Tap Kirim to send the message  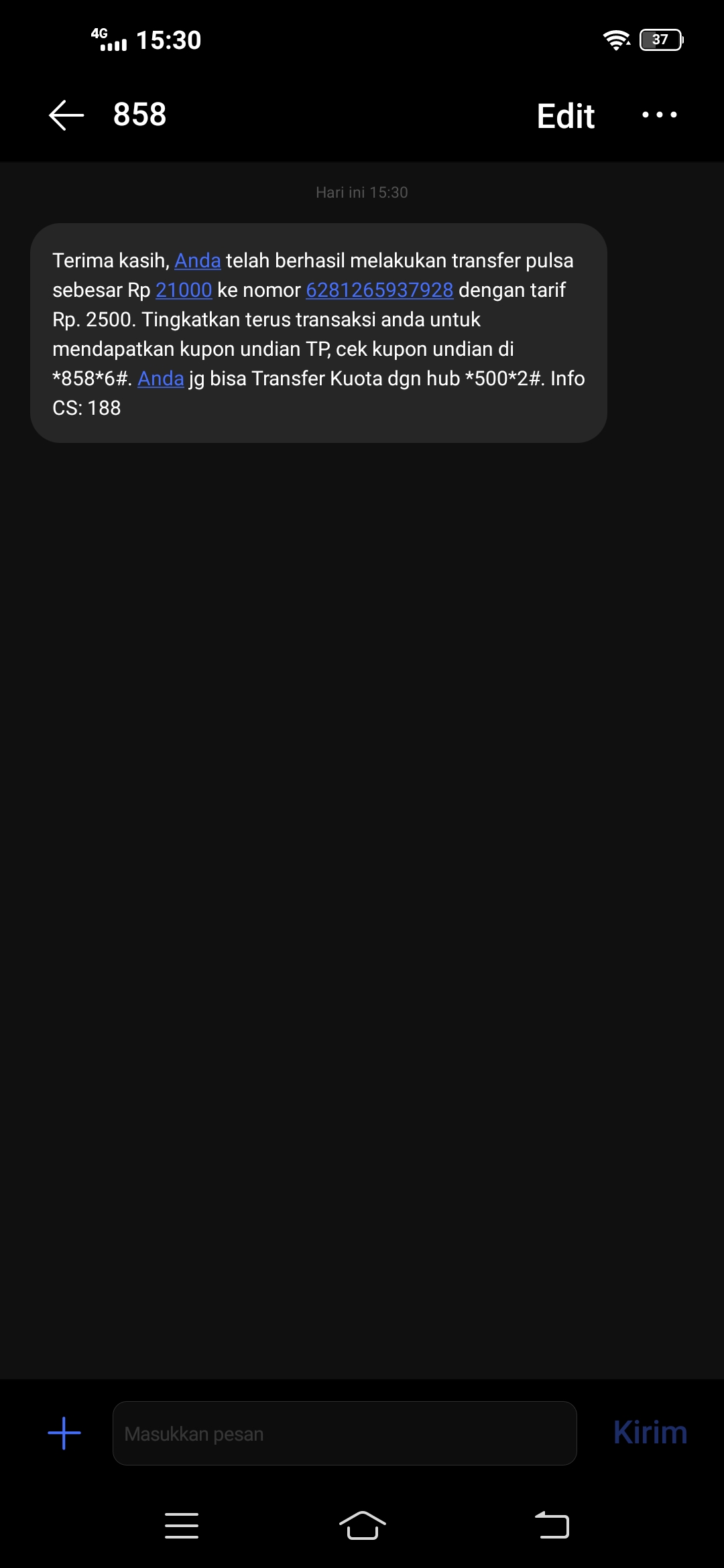pos(650,1433)
